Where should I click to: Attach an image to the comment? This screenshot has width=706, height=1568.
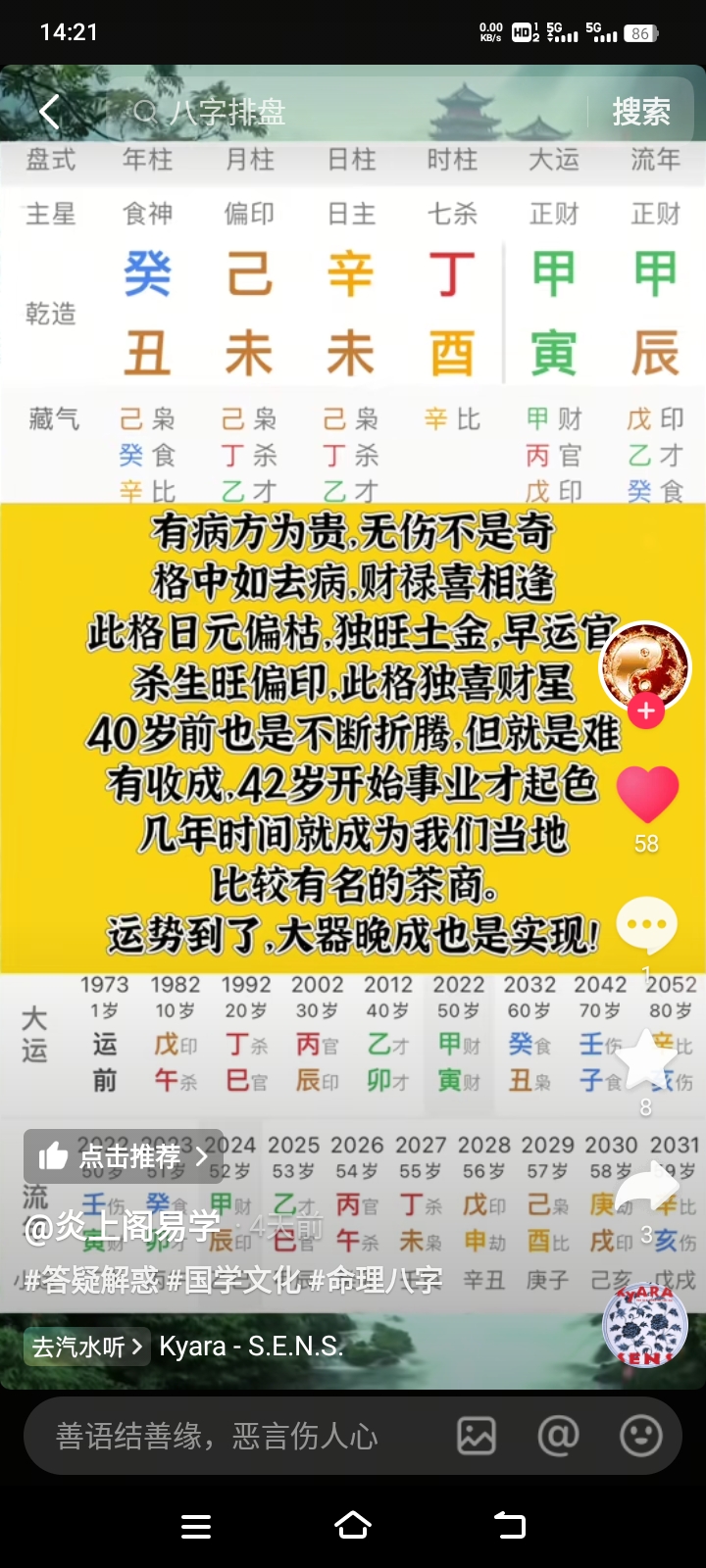point(477,1437)
